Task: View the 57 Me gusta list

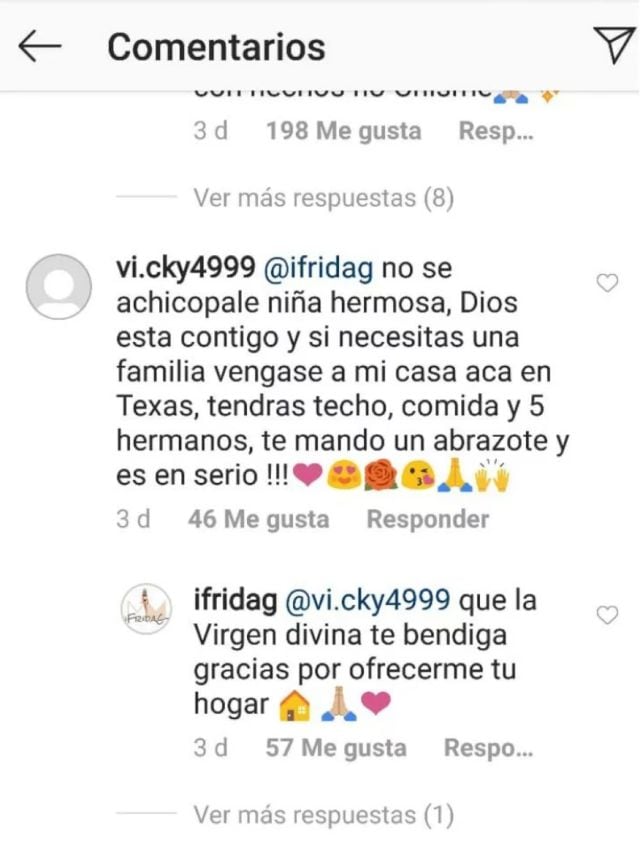Action: [x=336, y=748]
